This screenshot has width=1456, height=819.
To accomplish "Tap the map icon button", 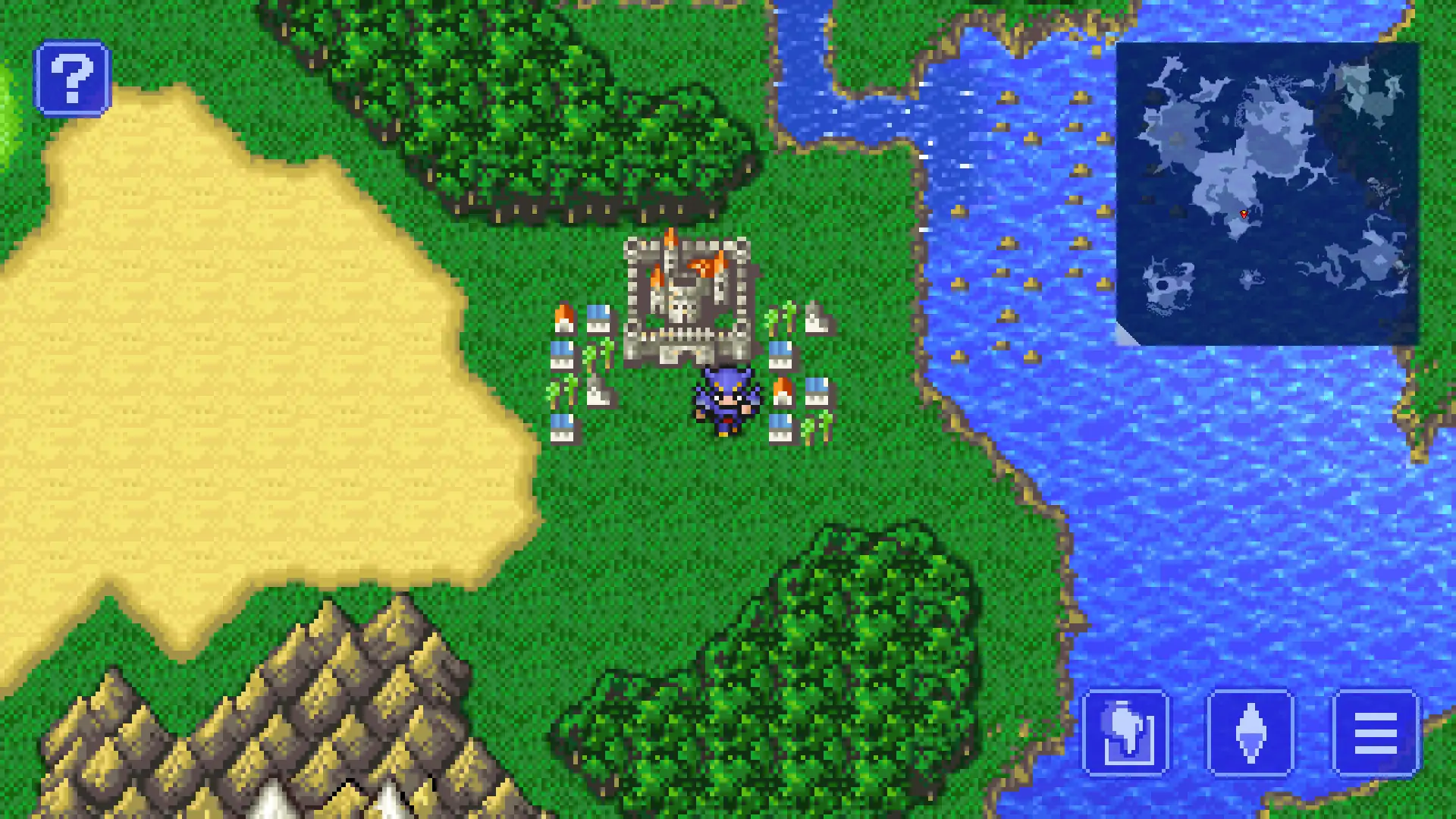I will (1125, 733).
